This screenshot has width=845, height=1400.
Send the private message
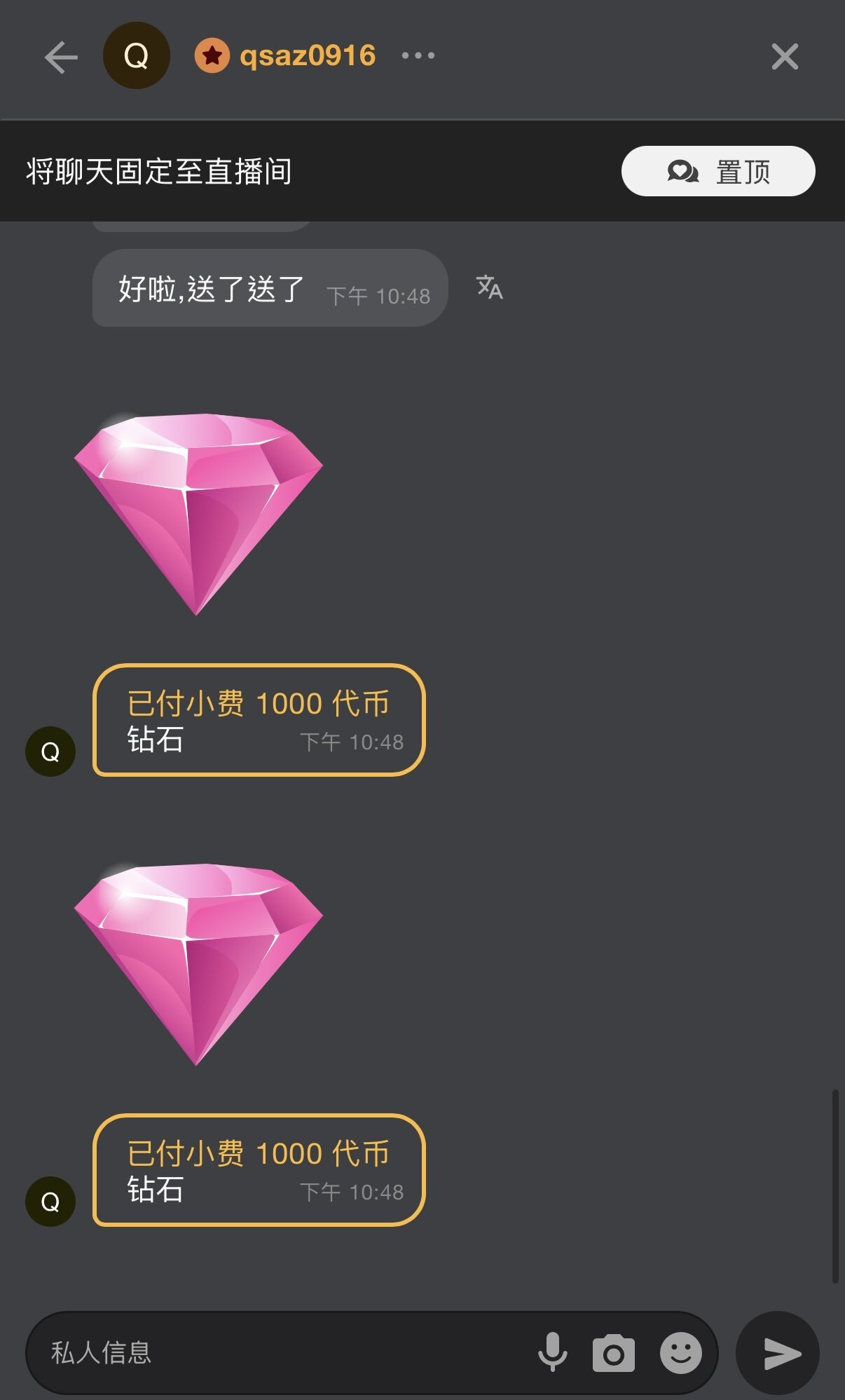tap(778, 1353)
